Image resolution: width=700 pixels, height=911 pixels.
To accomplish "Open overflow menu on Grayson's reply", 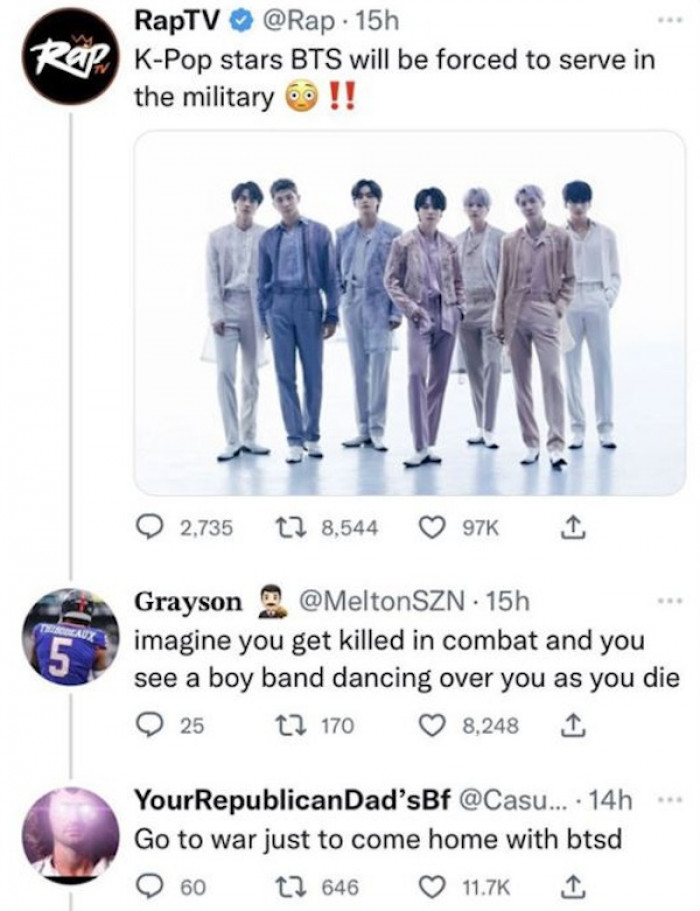I will coord(666,601).
